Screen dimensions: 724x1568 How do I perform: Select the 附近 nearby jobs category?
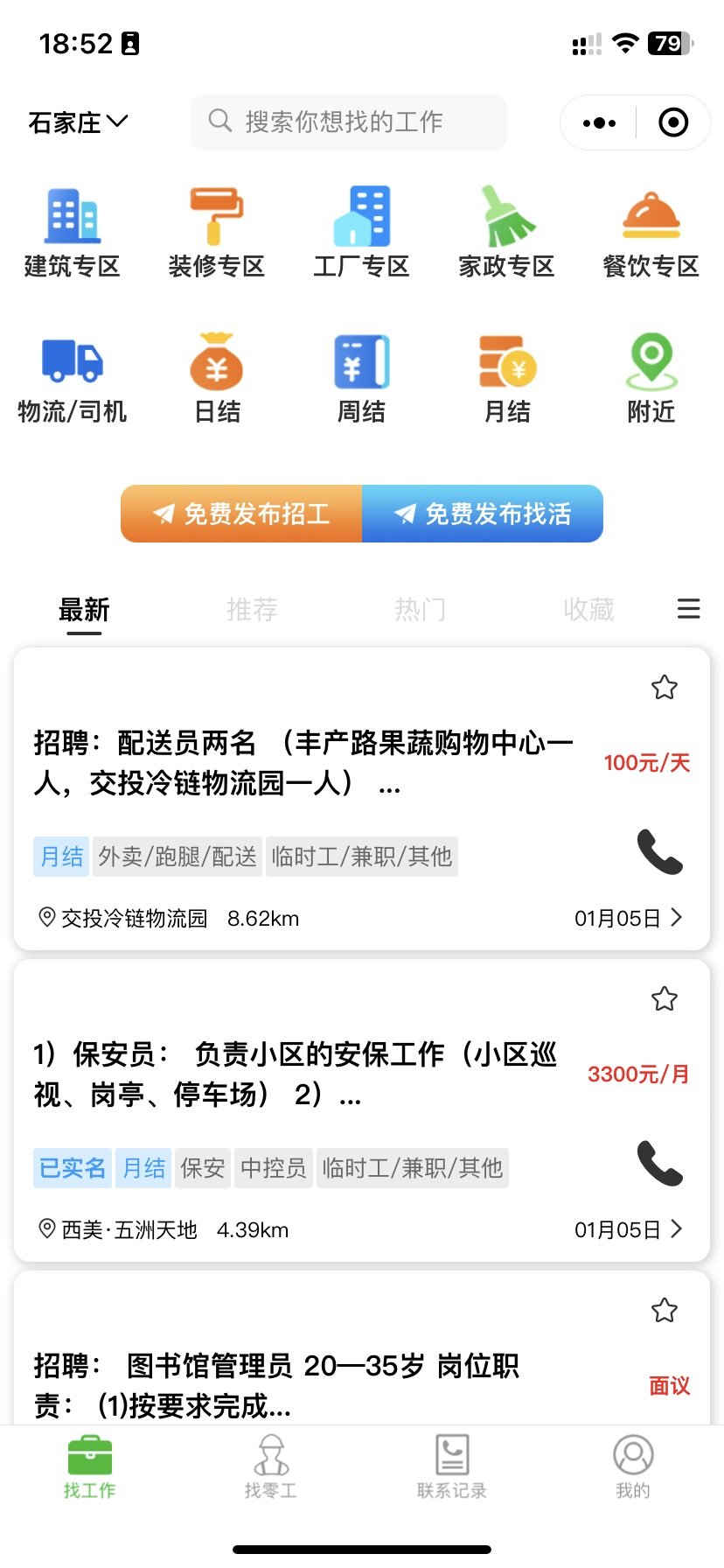(x=651, y=374)
